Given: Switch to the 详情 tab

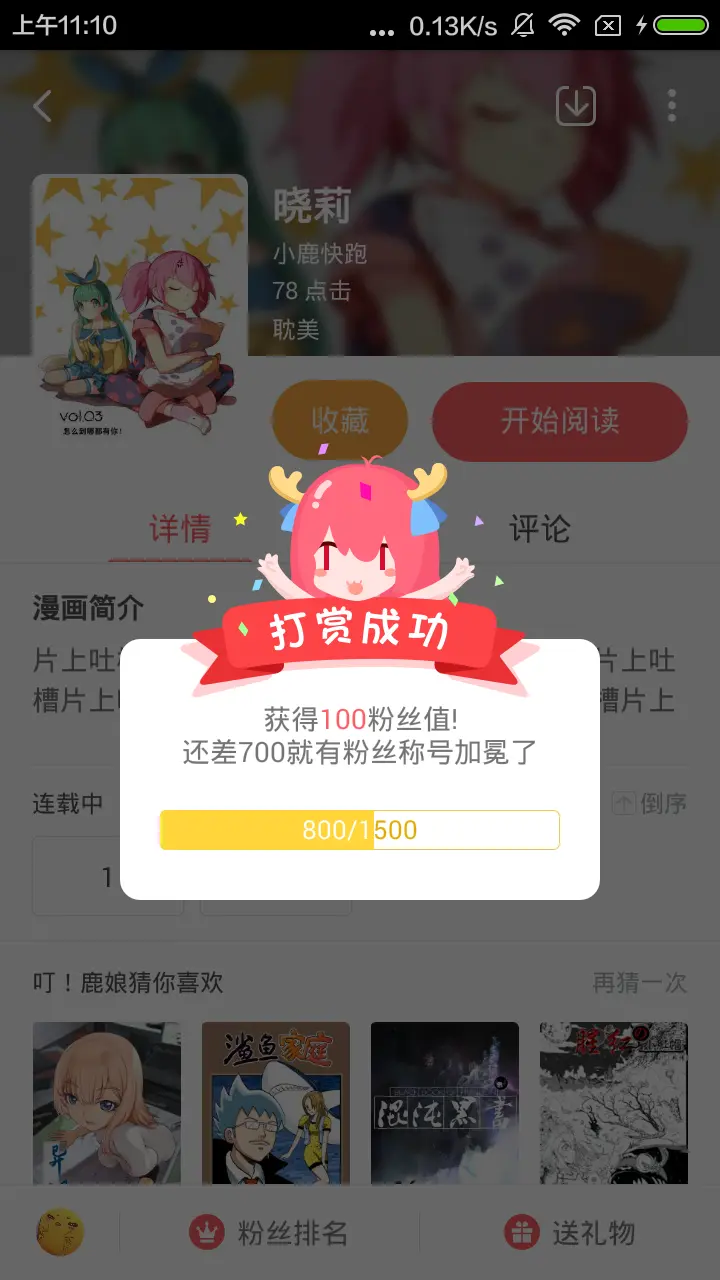Looking at the screenshot, I should [180, 528].
